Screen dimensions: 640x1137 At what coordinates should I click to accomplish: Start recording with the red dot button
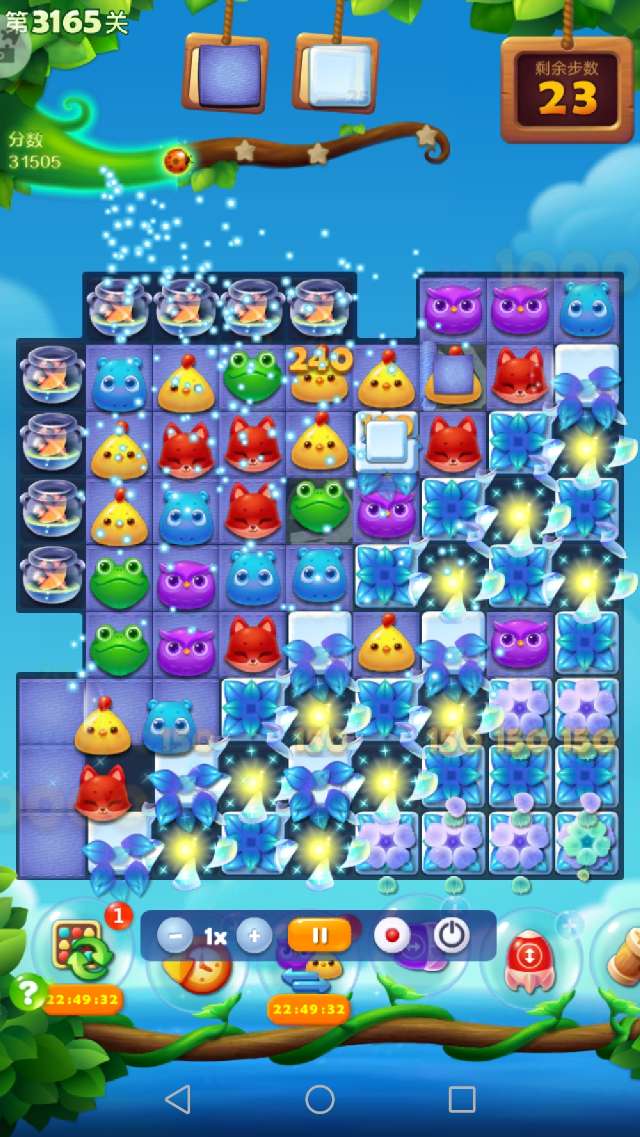[392, 936]
